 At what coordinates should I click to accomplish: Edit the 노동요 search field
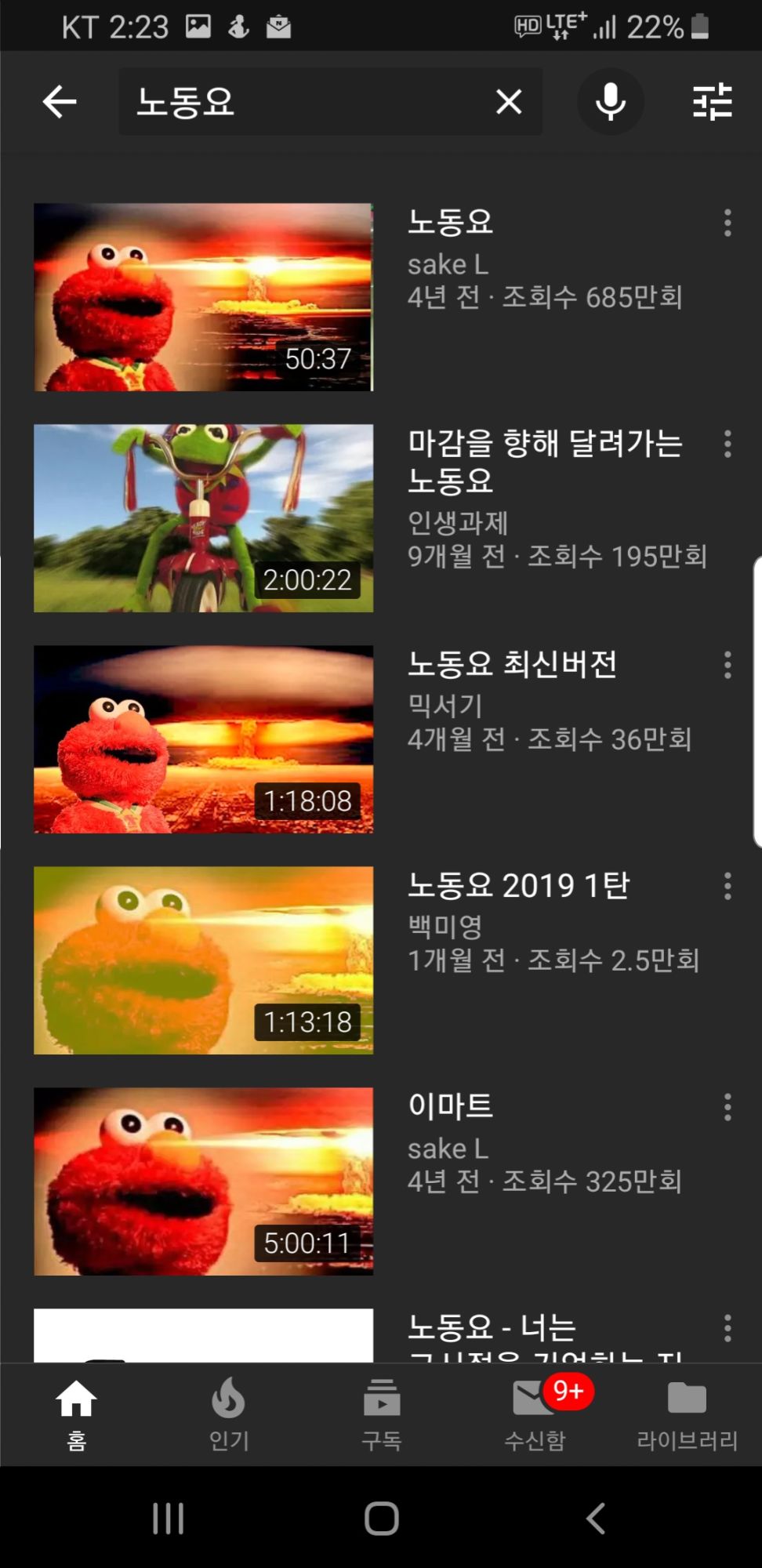[x=306, y=102]
